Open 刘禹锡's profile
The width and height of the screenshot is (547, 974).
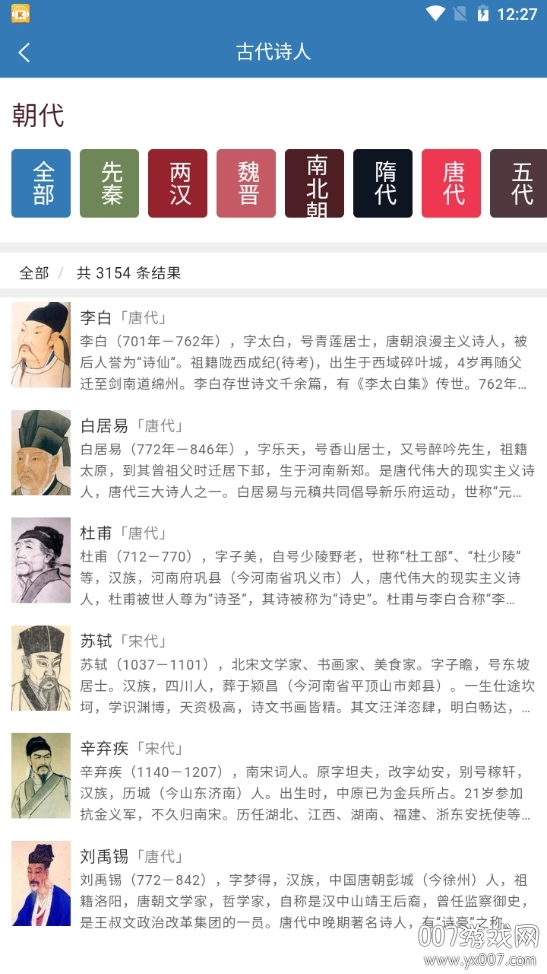(x=273, y=883)
